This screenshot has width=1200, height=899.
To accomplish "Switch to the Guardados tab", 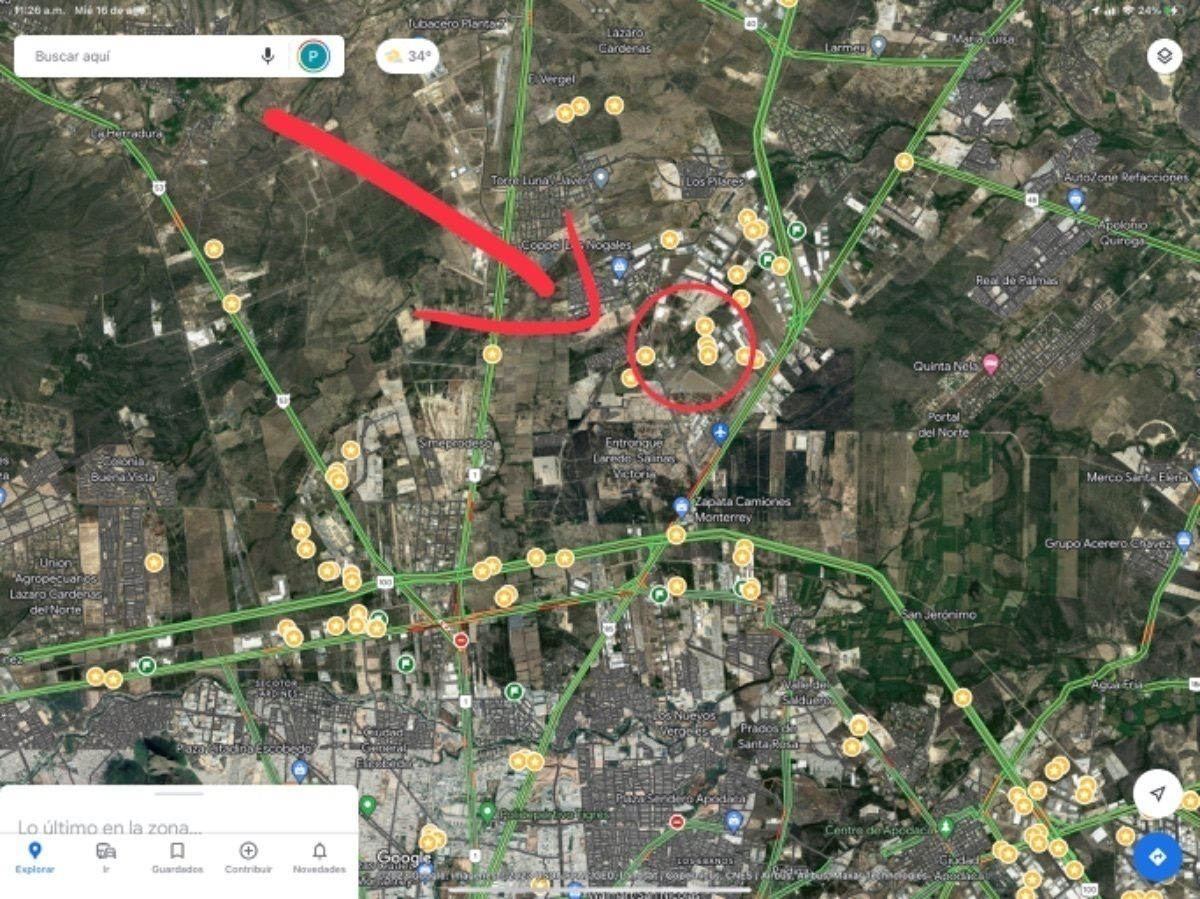I will (x=177, y=857).
